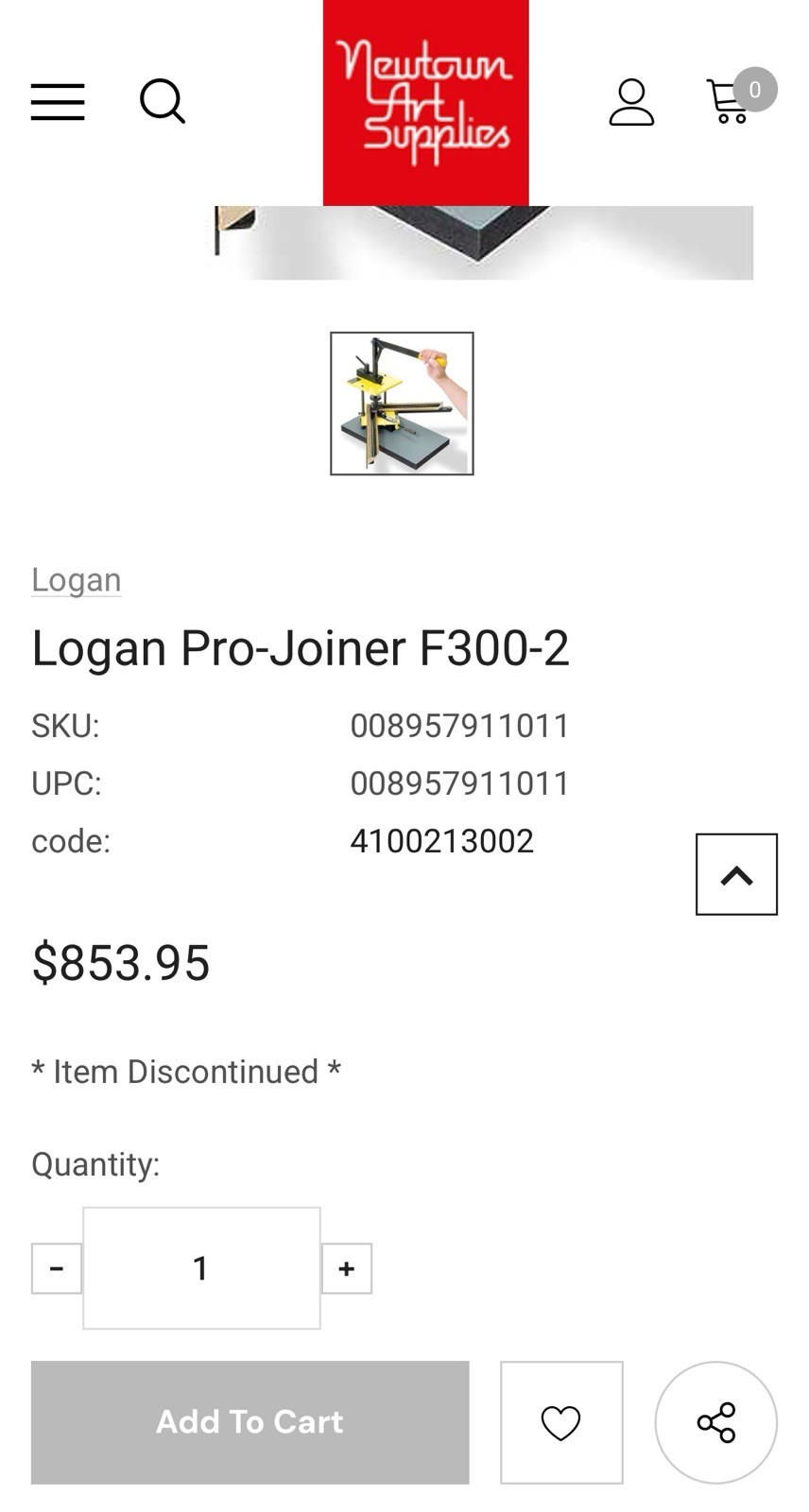Focus the quantity number field
Viewport: 809px width, 1512px height.
point(201,1268)
